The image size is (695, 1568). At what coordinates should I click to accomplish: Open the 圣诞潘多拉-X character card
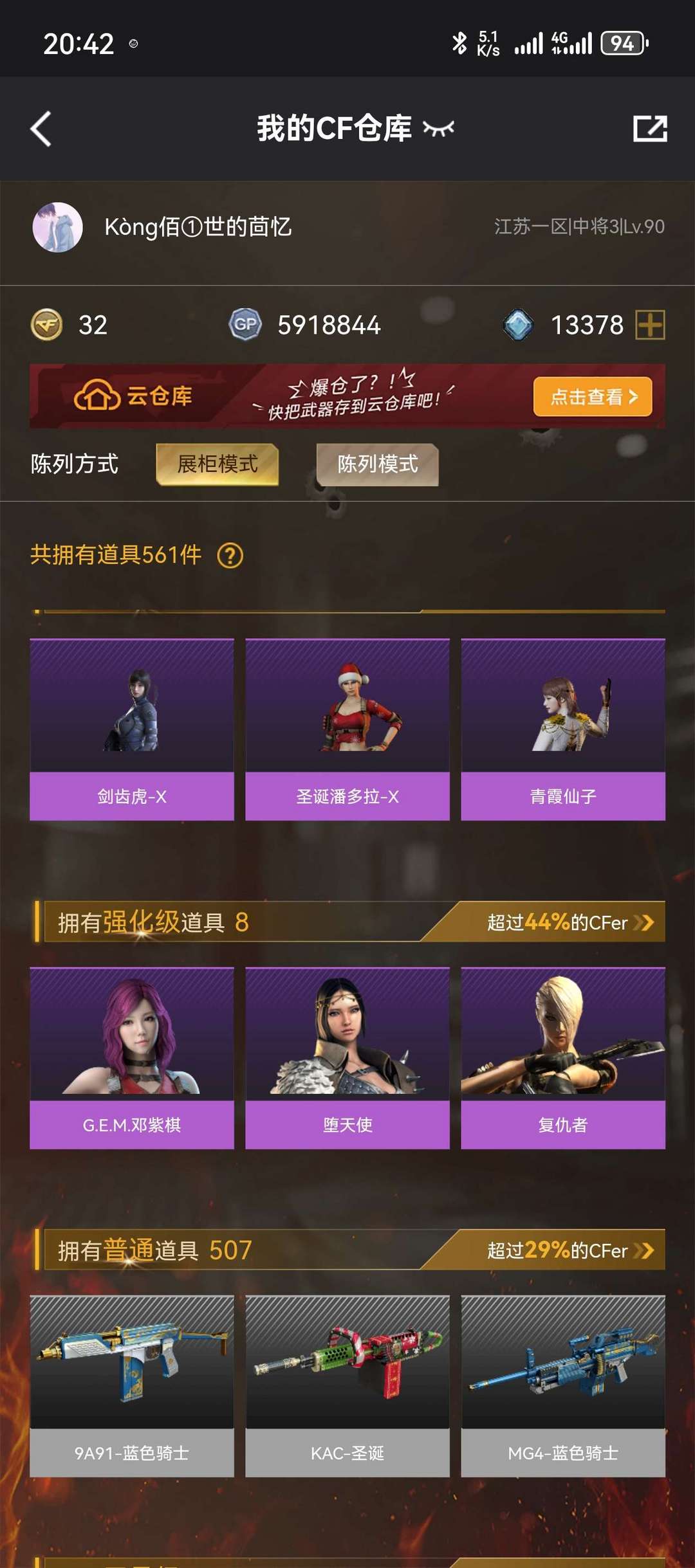coord(347,729)
